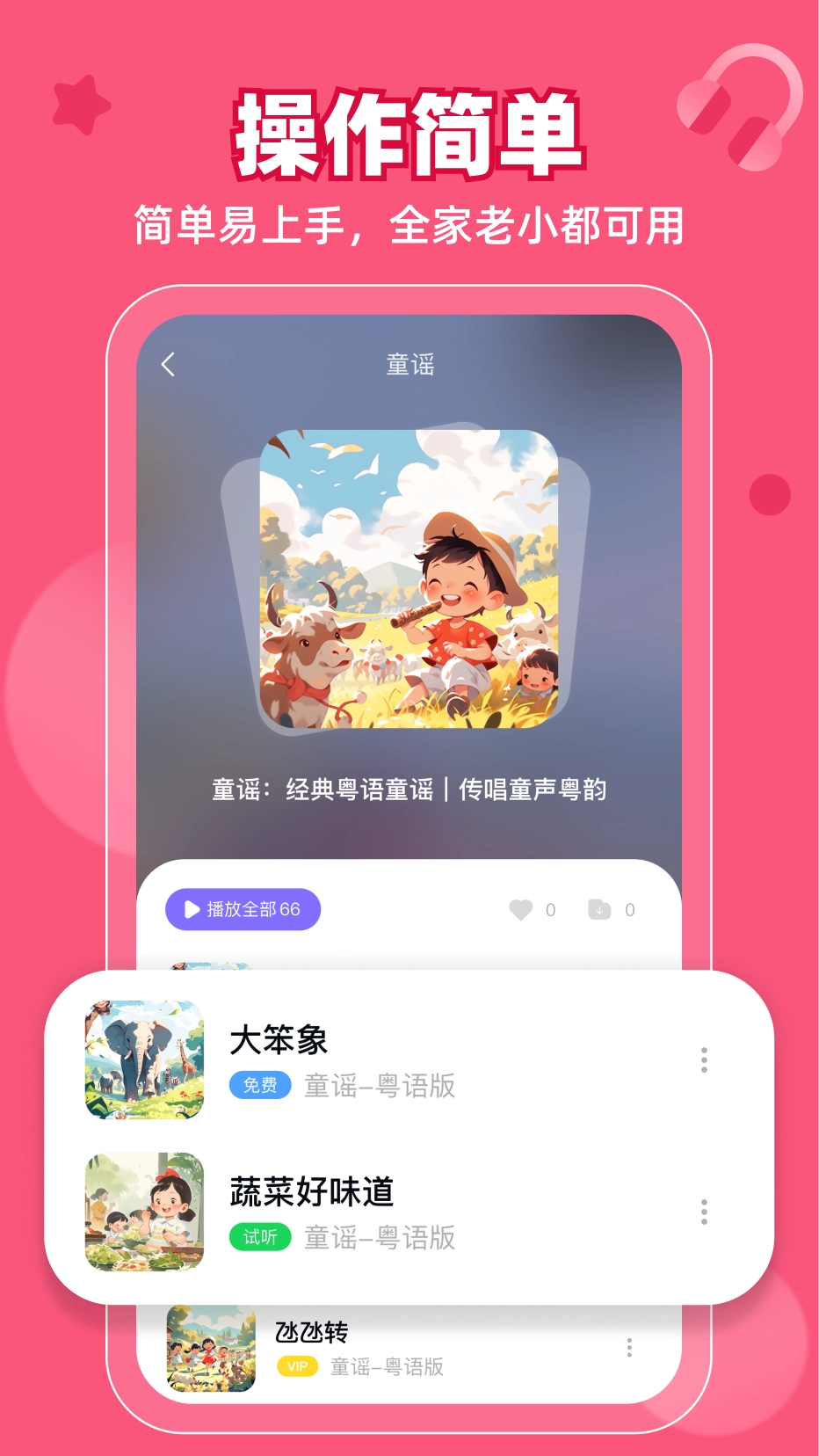Tap the VIP badge on 氹氹转
Viewport: 819px width, 1456px height.
(x=297, y=1366)
